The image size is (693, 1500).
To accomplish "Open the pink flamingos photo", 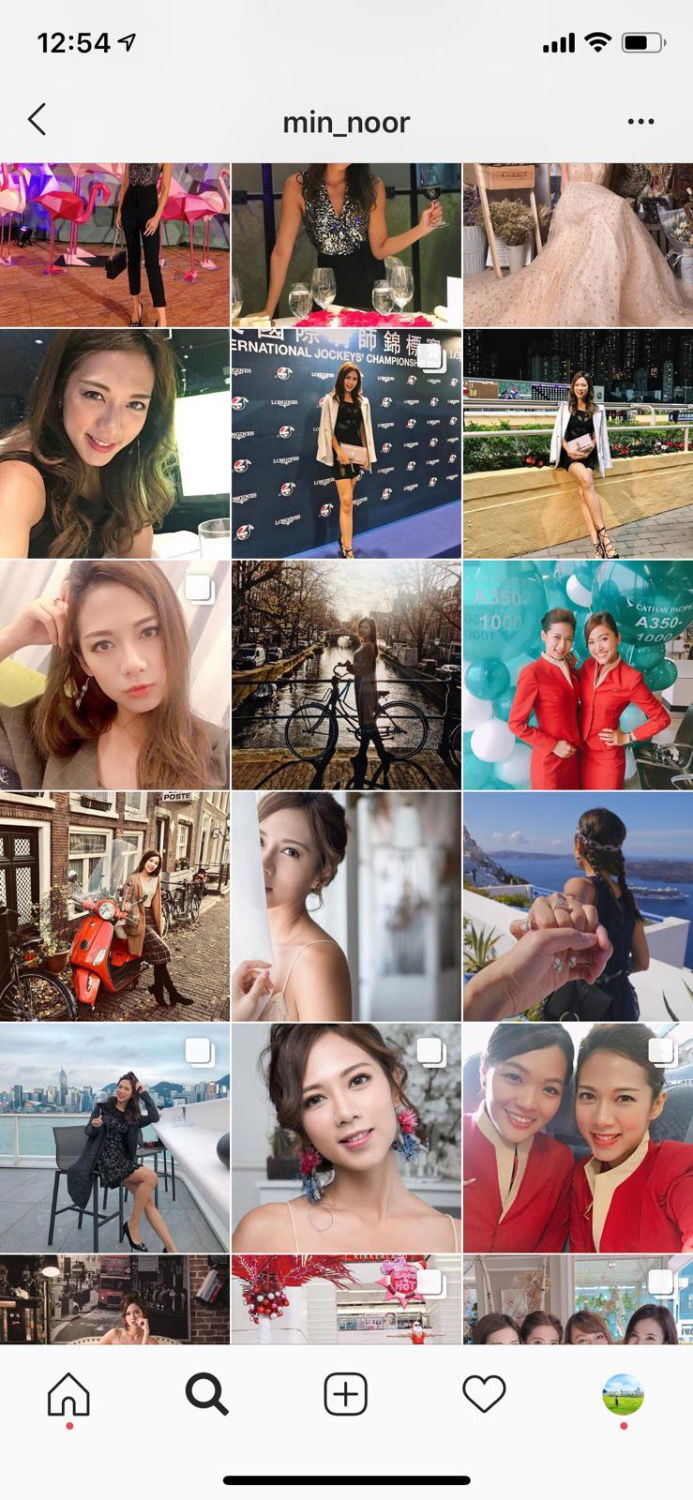I will (114, 244).
